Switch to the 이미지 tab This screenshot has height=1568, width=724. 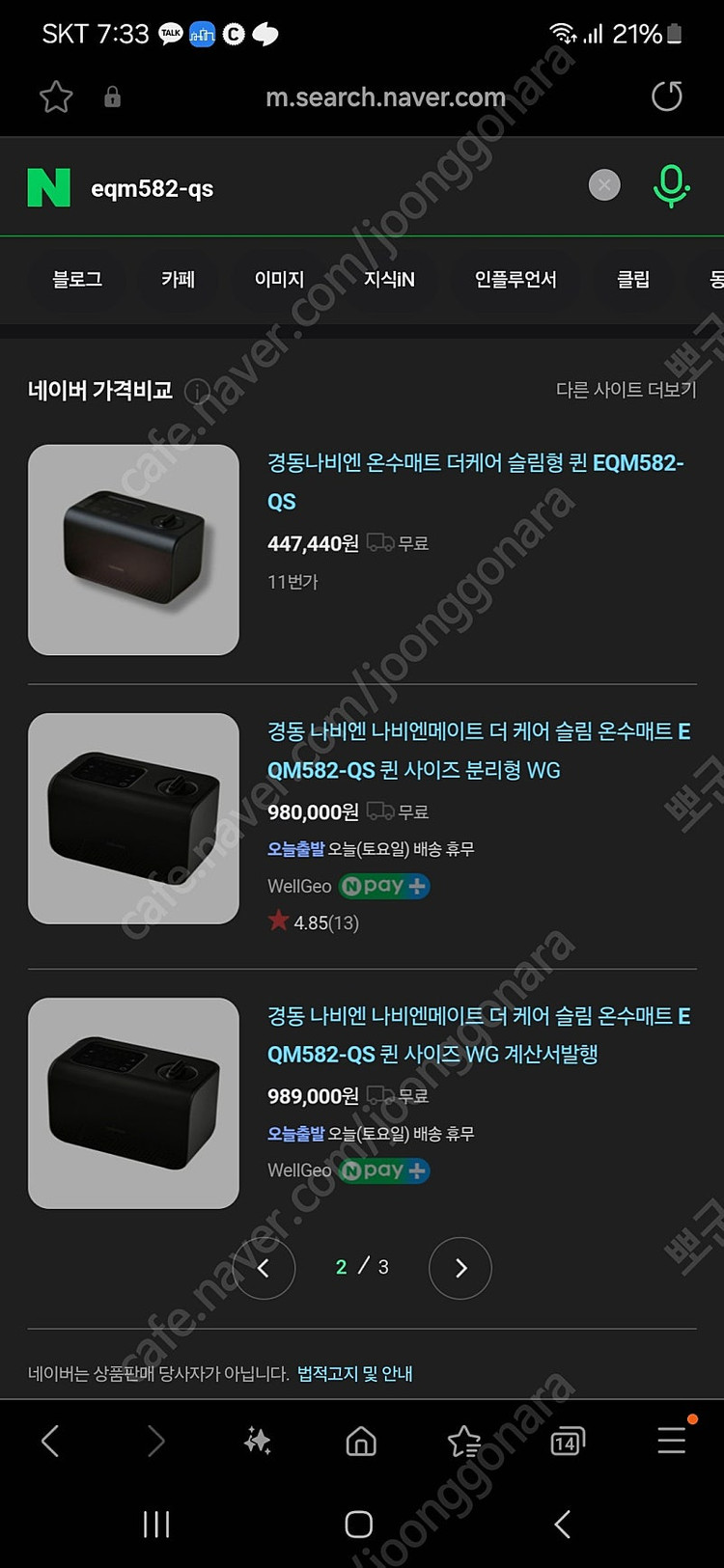tap(278, 279)
